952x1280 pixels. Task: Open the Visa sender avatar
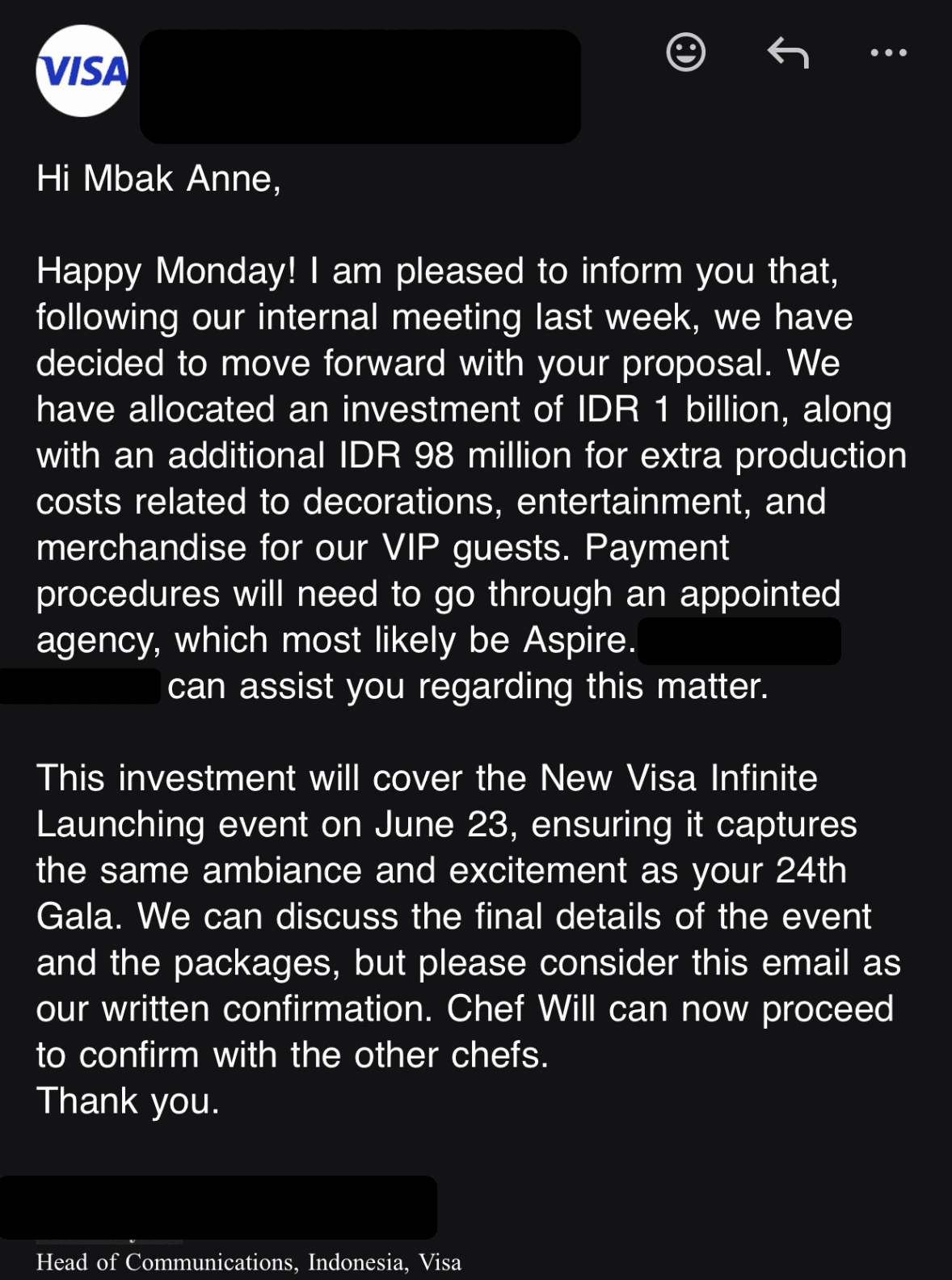click(82, 71)
